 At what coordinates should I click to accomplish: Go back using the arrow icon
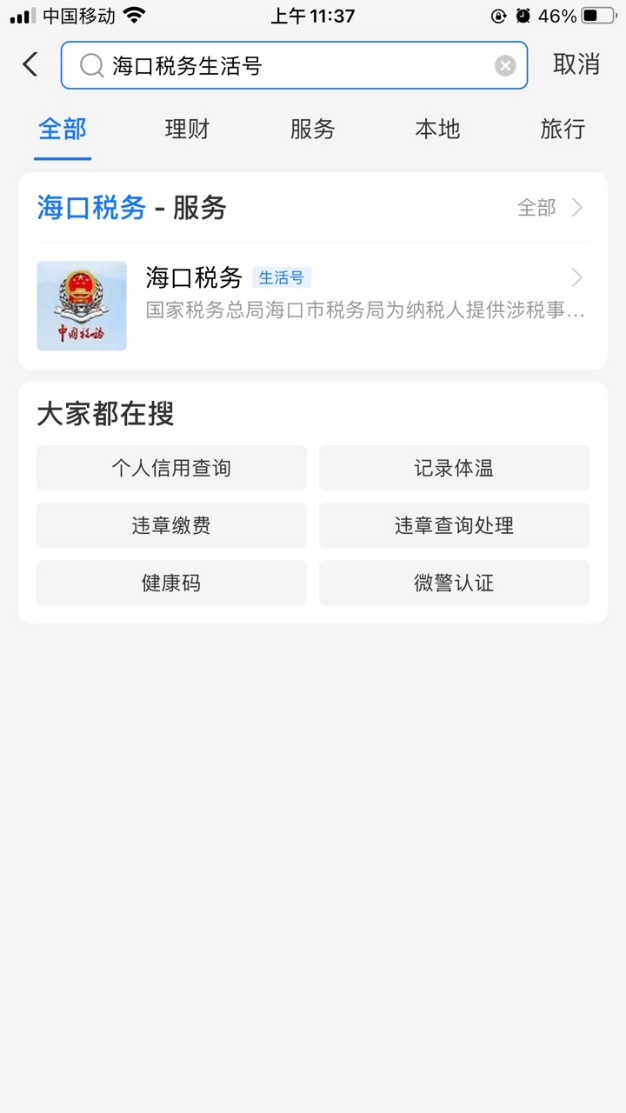click(30, 65)
